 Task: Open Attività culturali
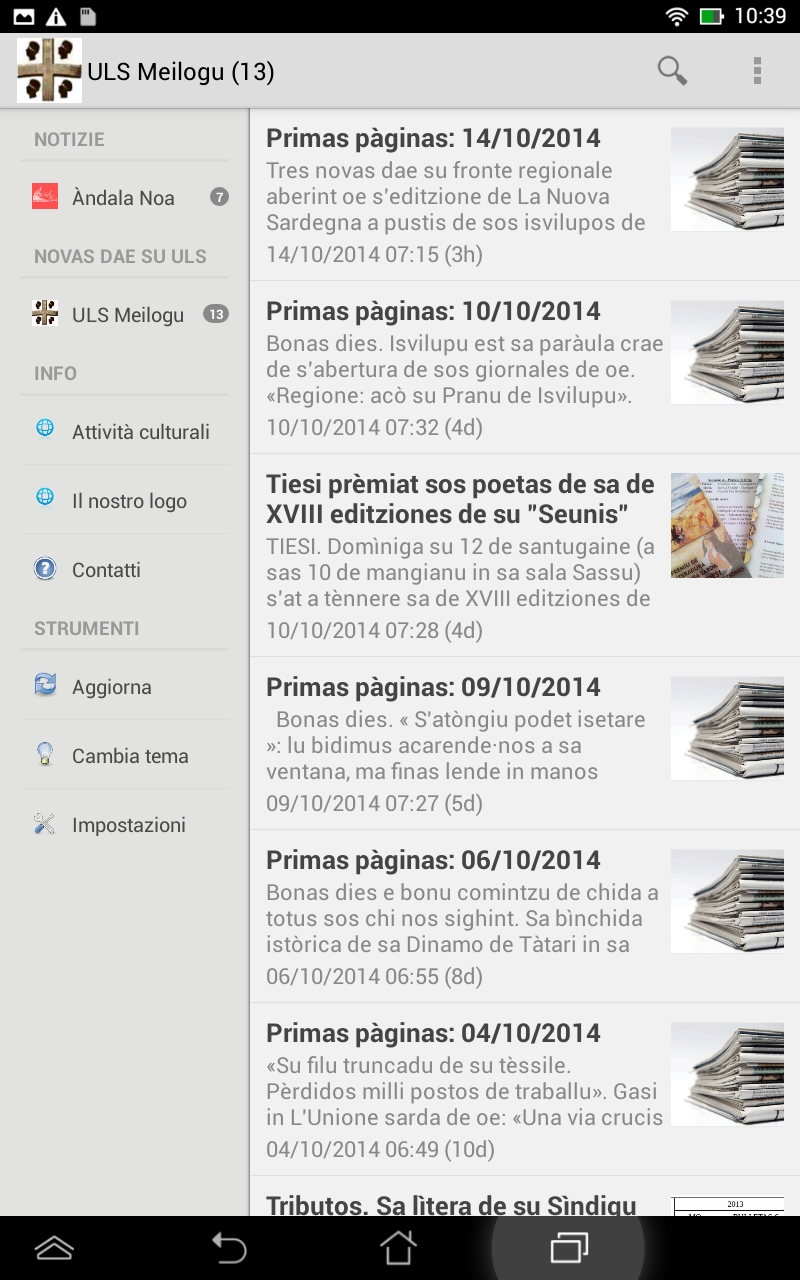coord(125,431)
